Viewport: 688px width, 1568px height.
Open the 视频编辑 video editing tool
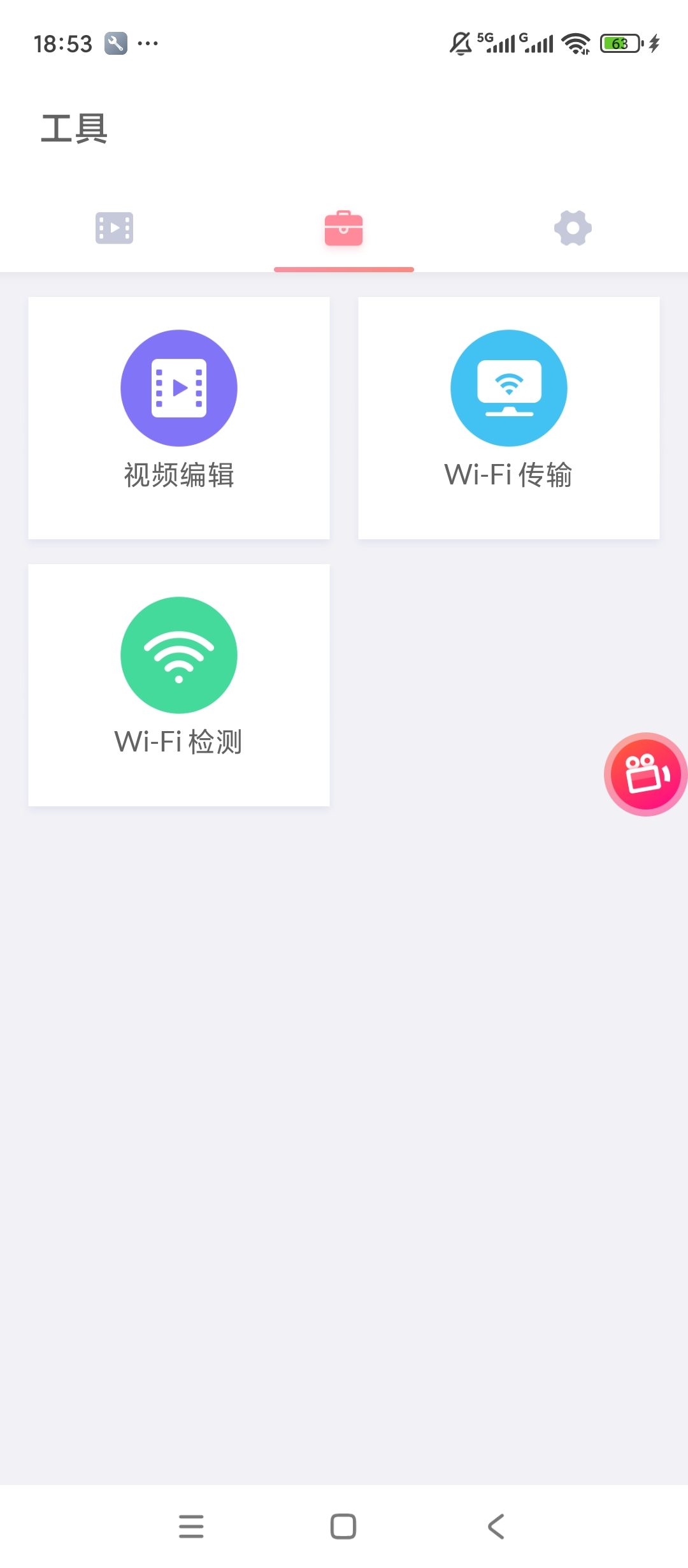click(179, 417)
